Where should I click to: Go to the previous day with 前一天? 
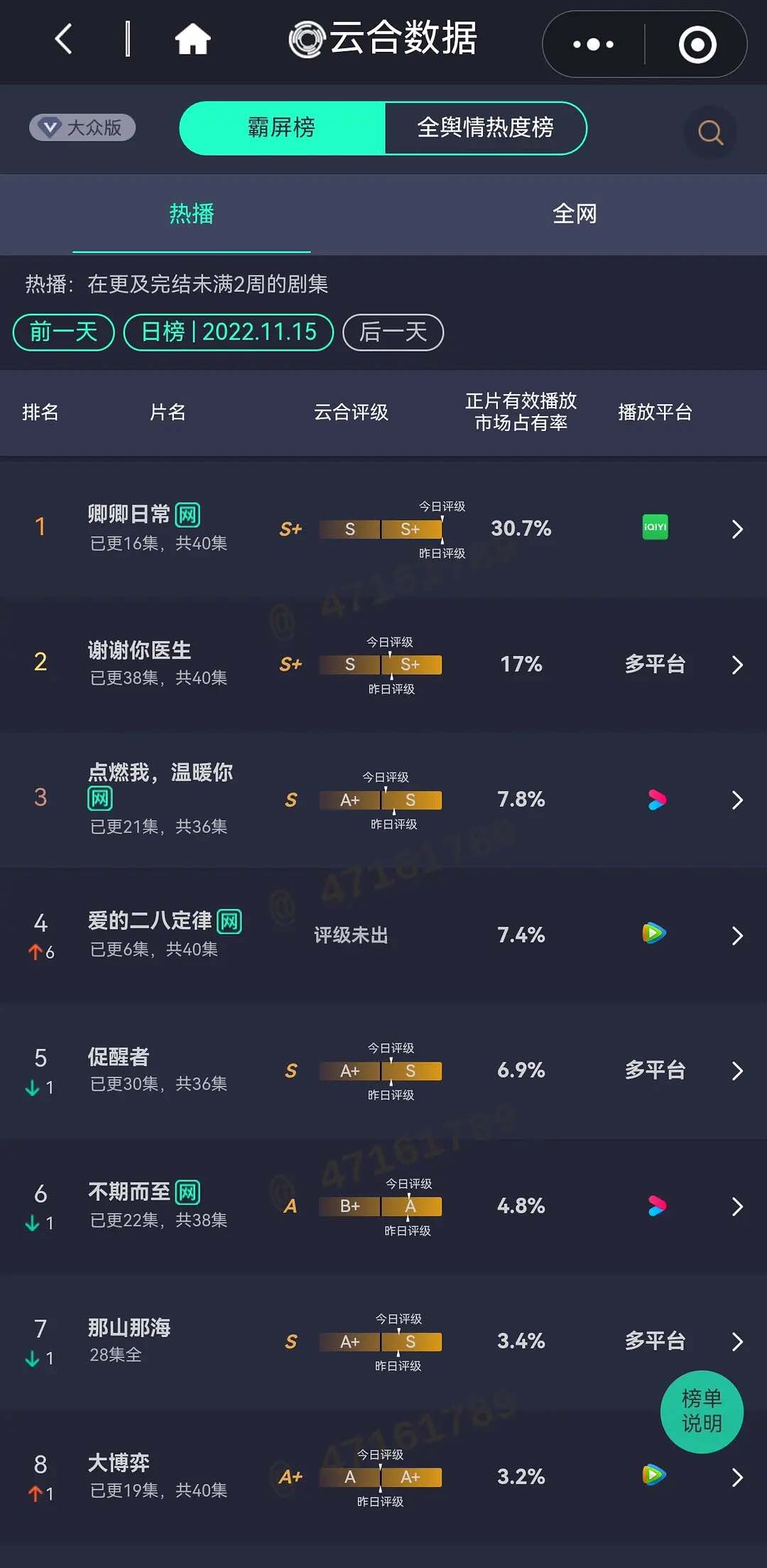[x=64, y=332]
